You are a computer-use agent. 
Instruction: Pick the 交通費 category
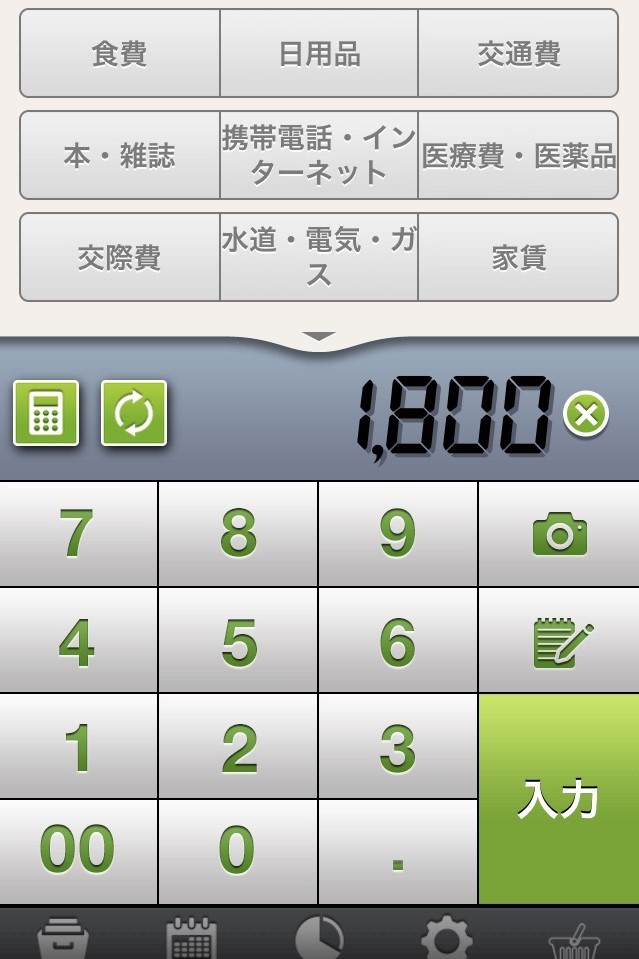(518, 54)
